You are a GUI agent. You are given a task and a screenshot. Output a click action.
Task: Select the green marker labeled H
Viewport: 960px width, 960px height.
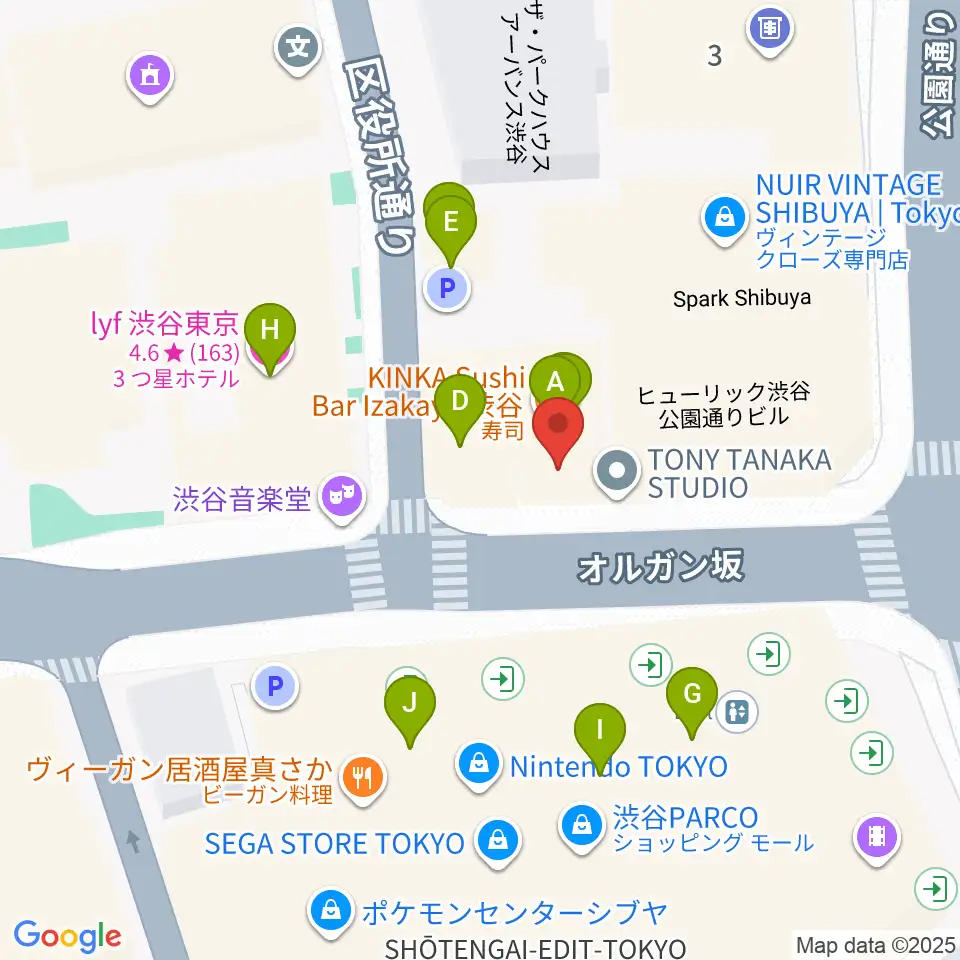tap(269, 338)
